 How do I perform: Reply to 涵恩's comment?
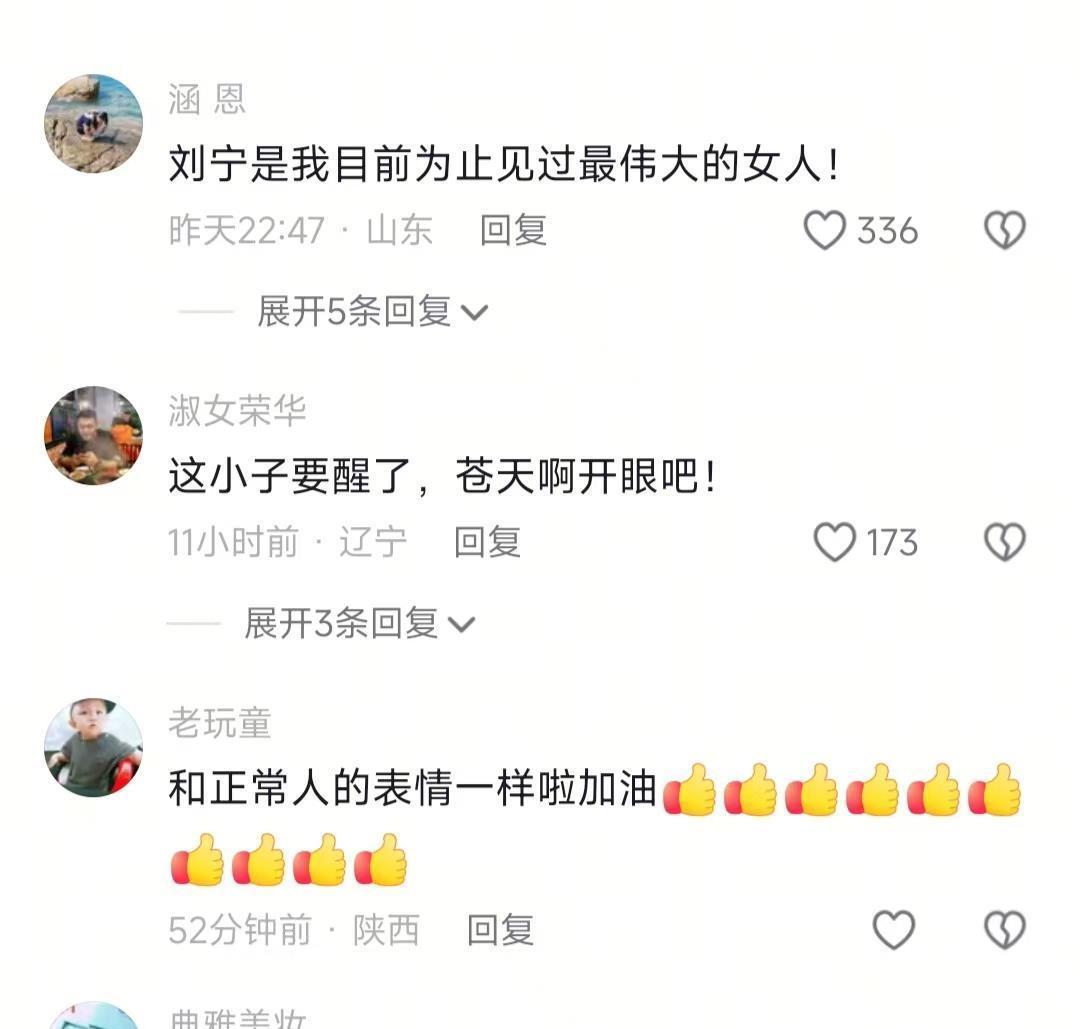(x=513, y=231)
